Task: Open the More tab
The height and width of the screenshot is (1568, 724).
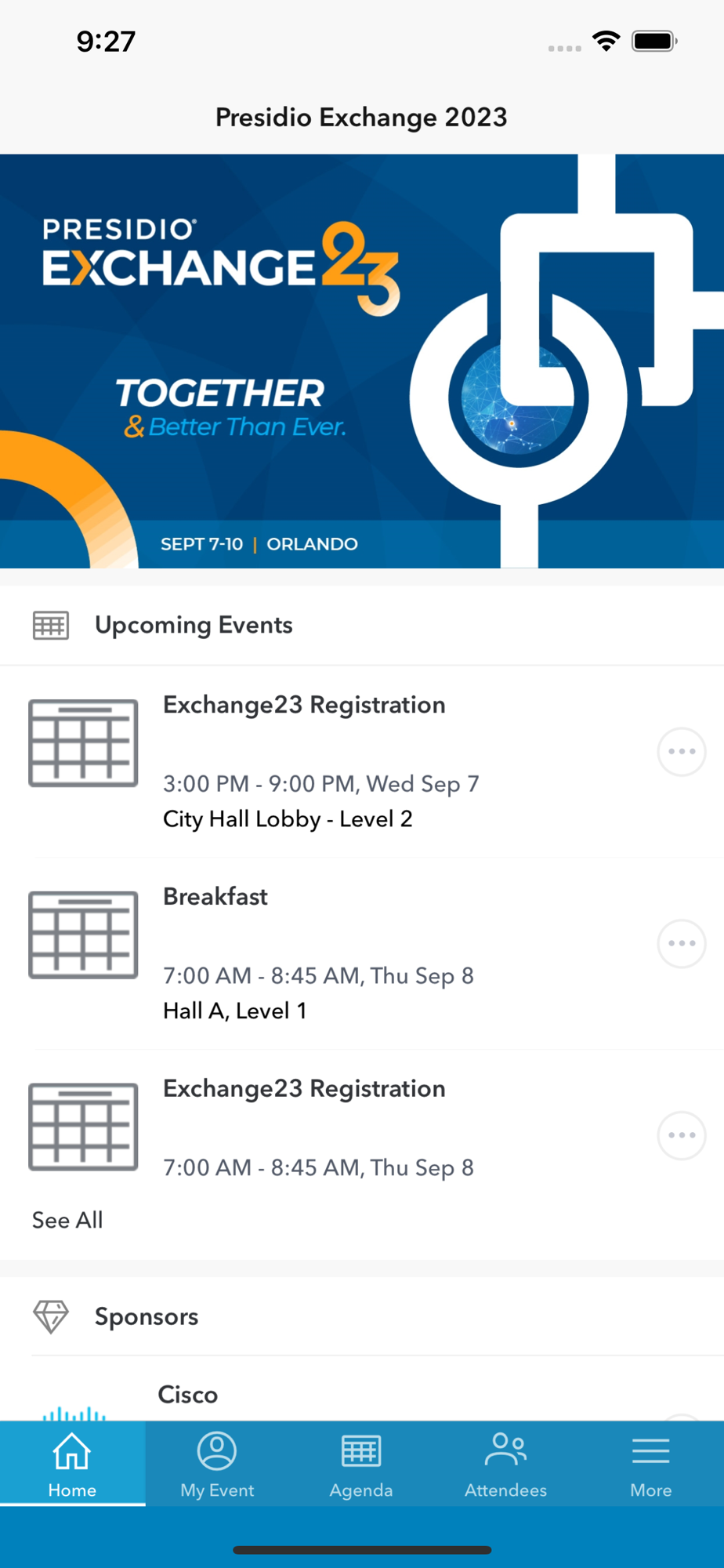Action: click(x=651, y=1464)
